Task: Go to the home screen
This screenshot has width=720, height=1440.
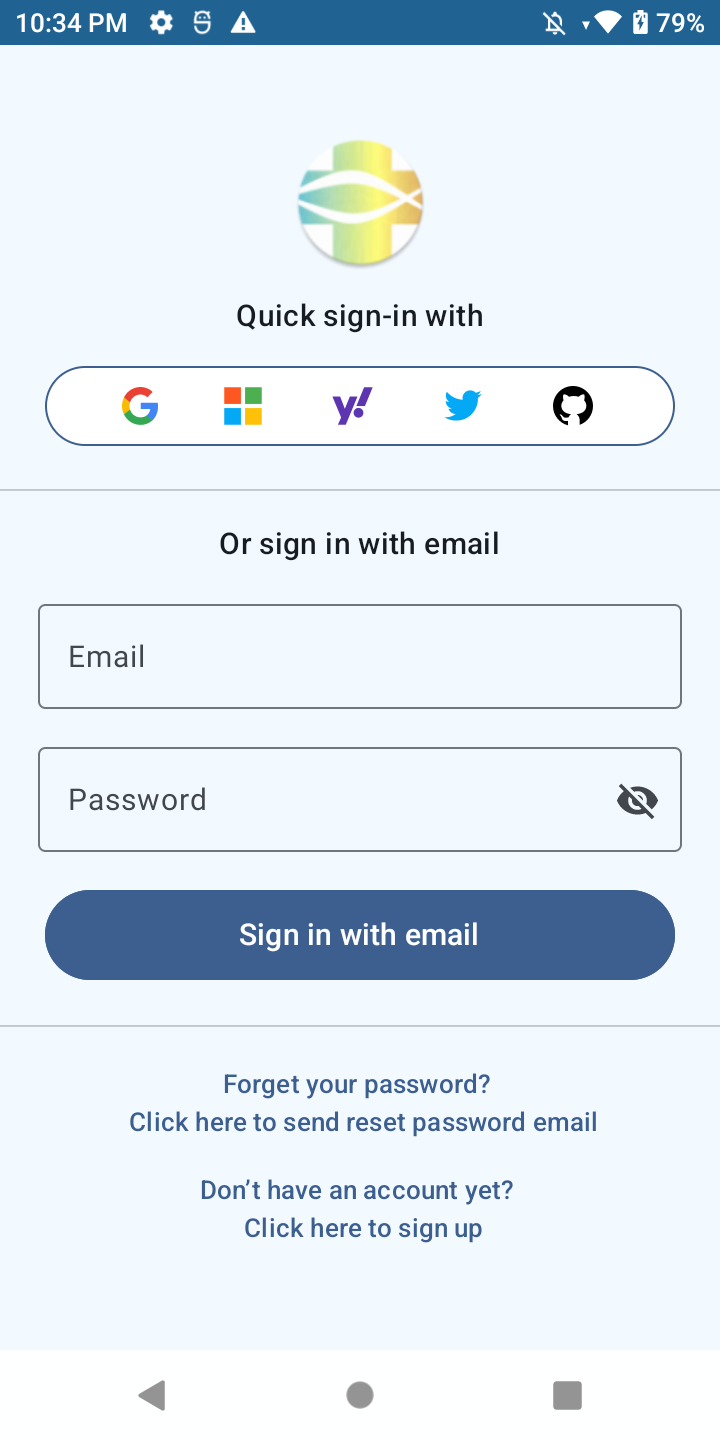Action: pyautogui.click(x=360, y=1395)
